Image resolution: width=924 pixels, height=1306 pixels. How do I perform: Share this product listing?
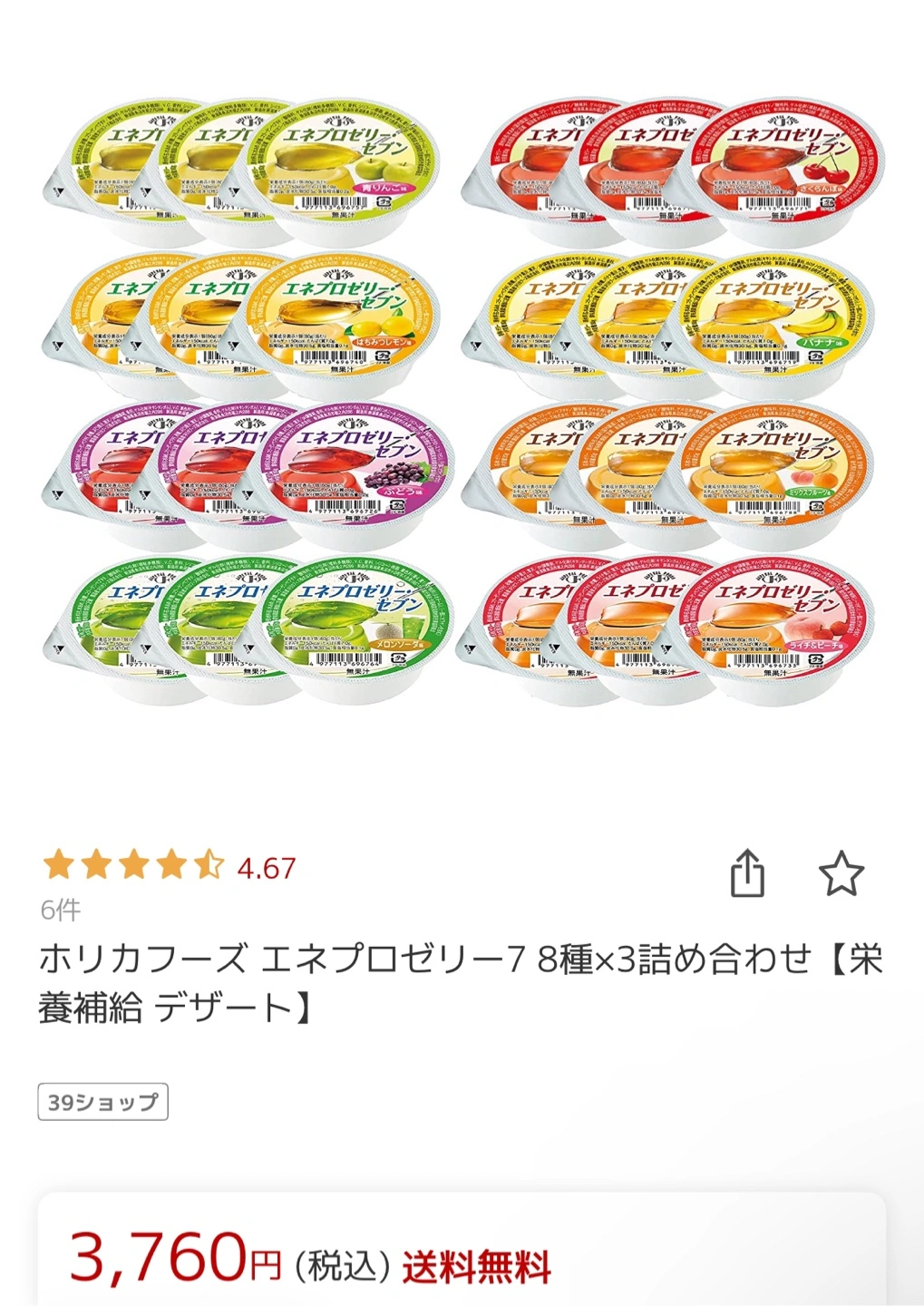click(747, 873)
